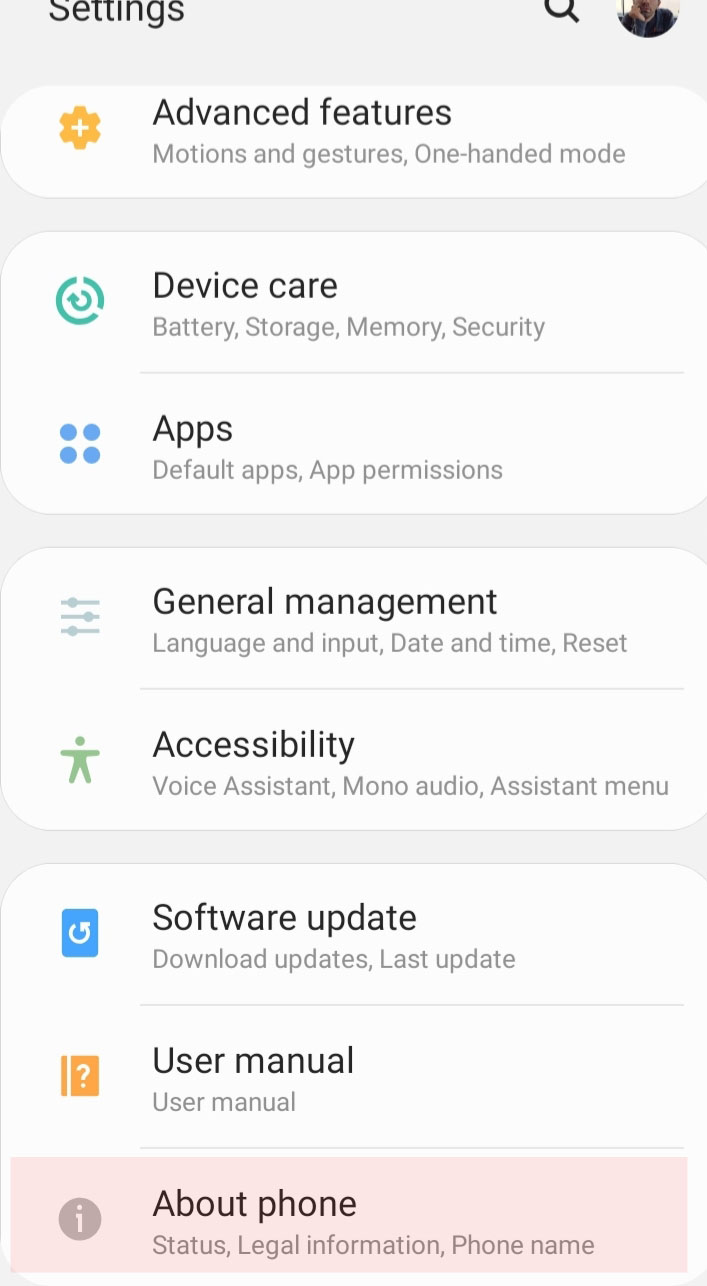Go to Device care
707x1286 pixels.
[354, 303]
